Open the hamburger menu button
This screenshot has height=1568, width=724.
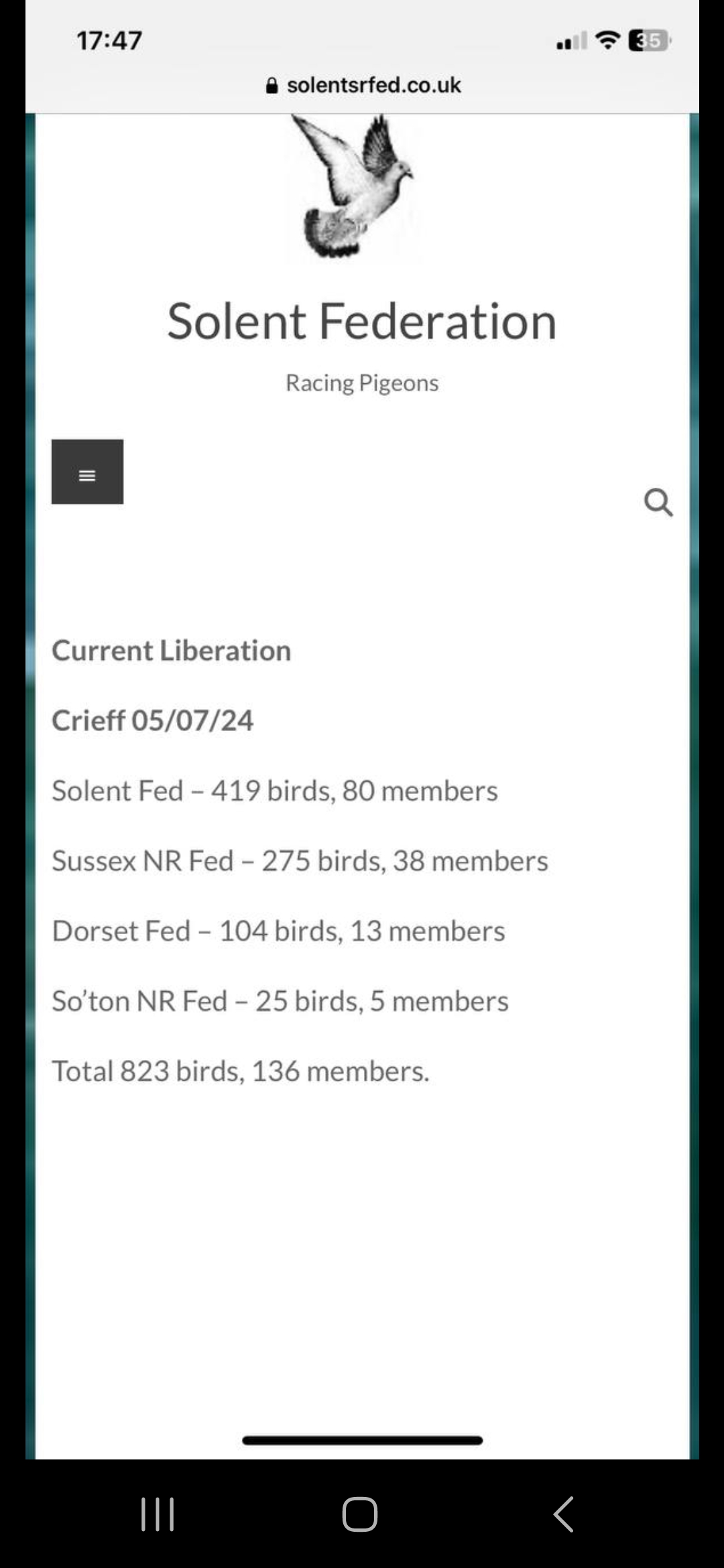87,472
